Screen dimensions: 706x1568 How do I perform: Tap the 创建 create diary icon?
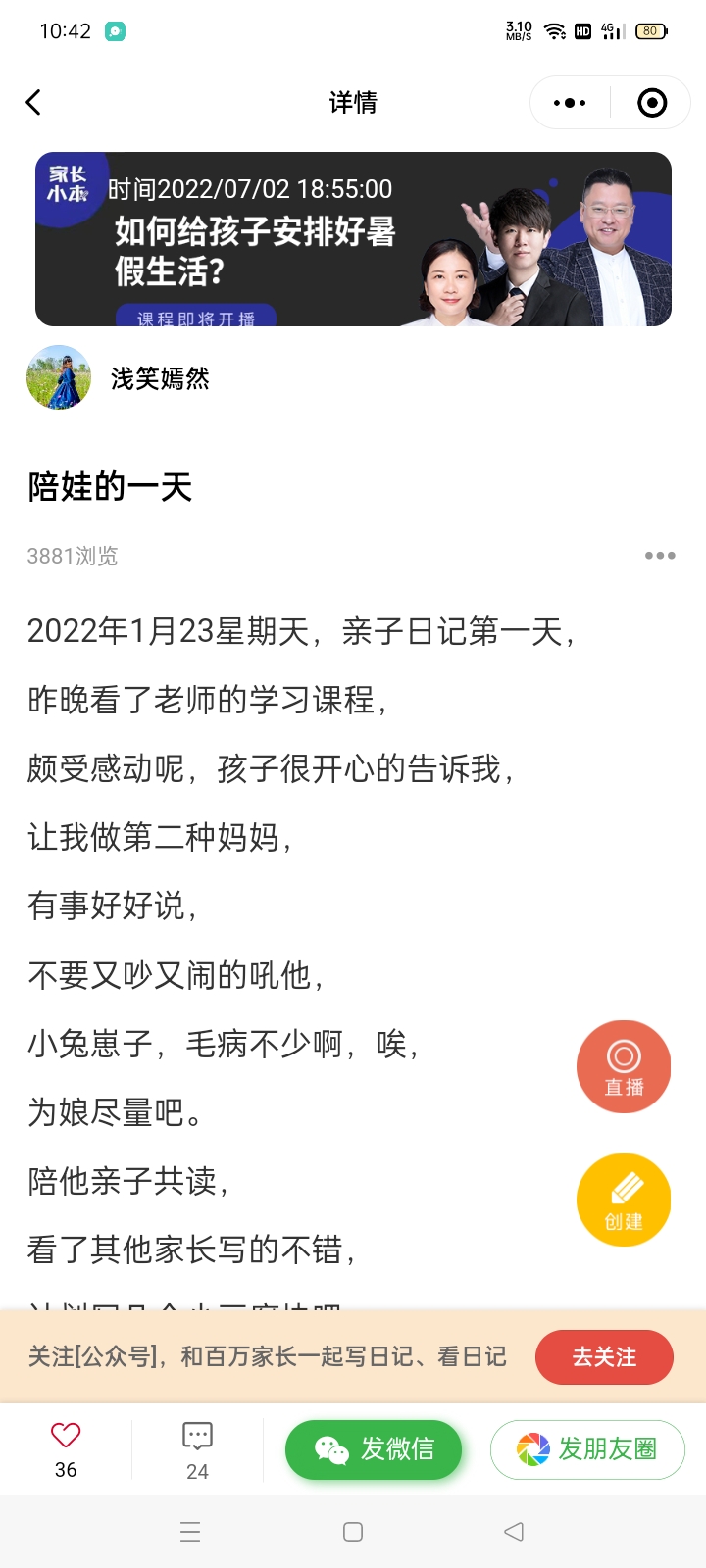point(624,1200)
